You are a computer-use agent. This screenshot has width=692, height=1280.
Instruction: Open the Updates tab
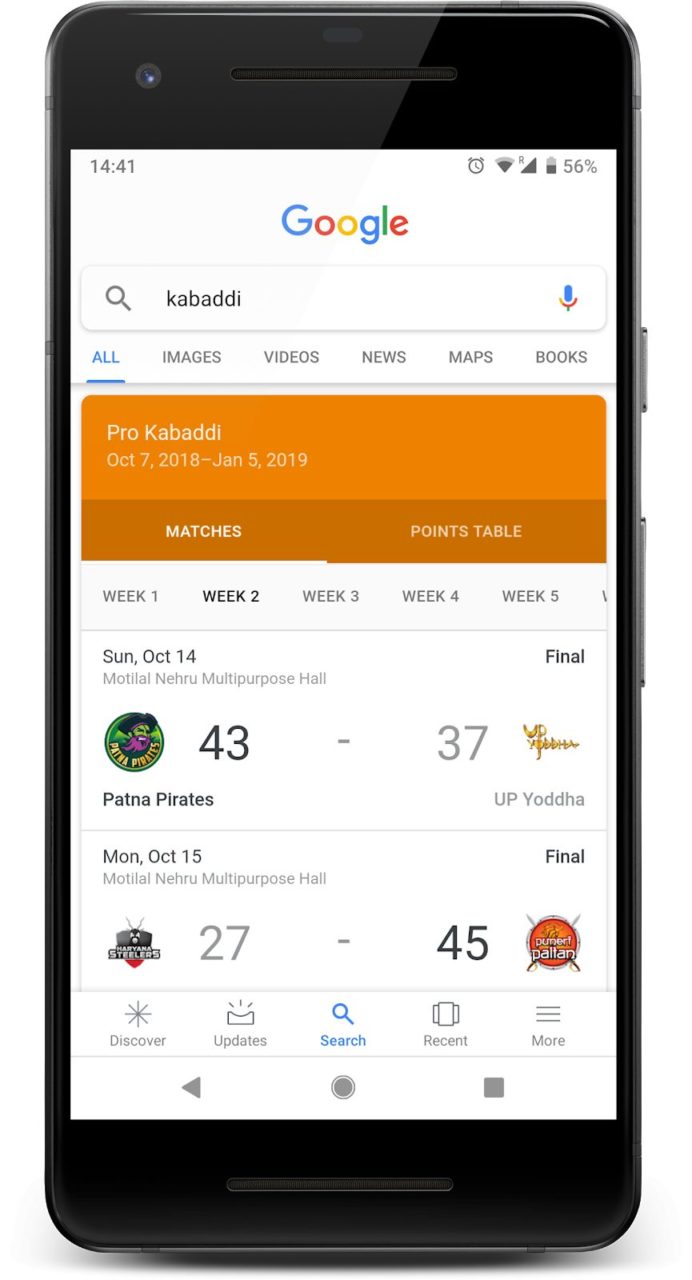240,1025
